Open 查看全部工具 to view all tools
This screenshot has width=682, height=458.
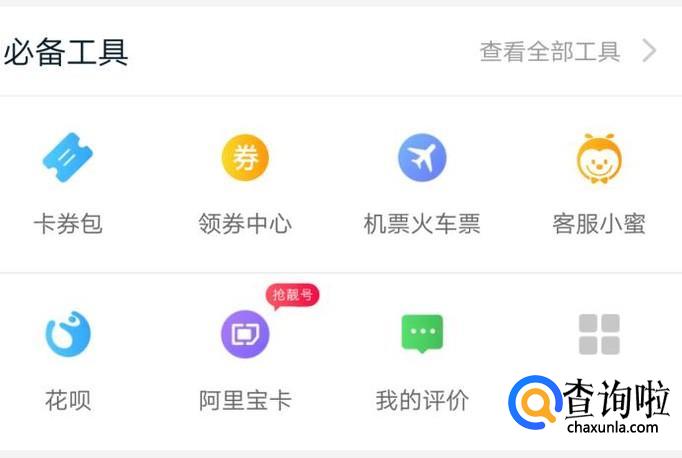click(566, 51)
